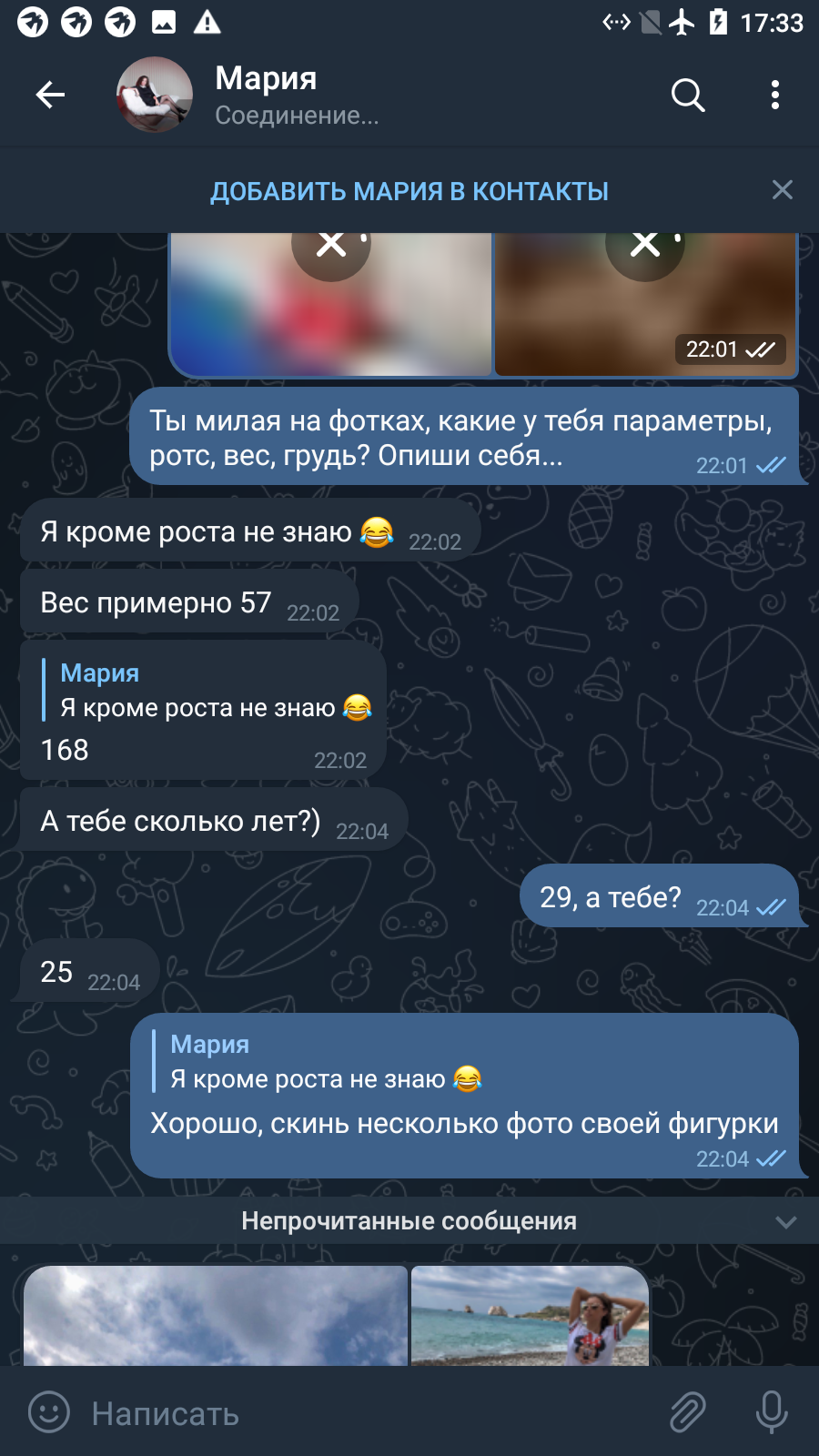The image size is (819, 1456).
Task: Open the emoji picker
Action: [x=49, y=1412]
